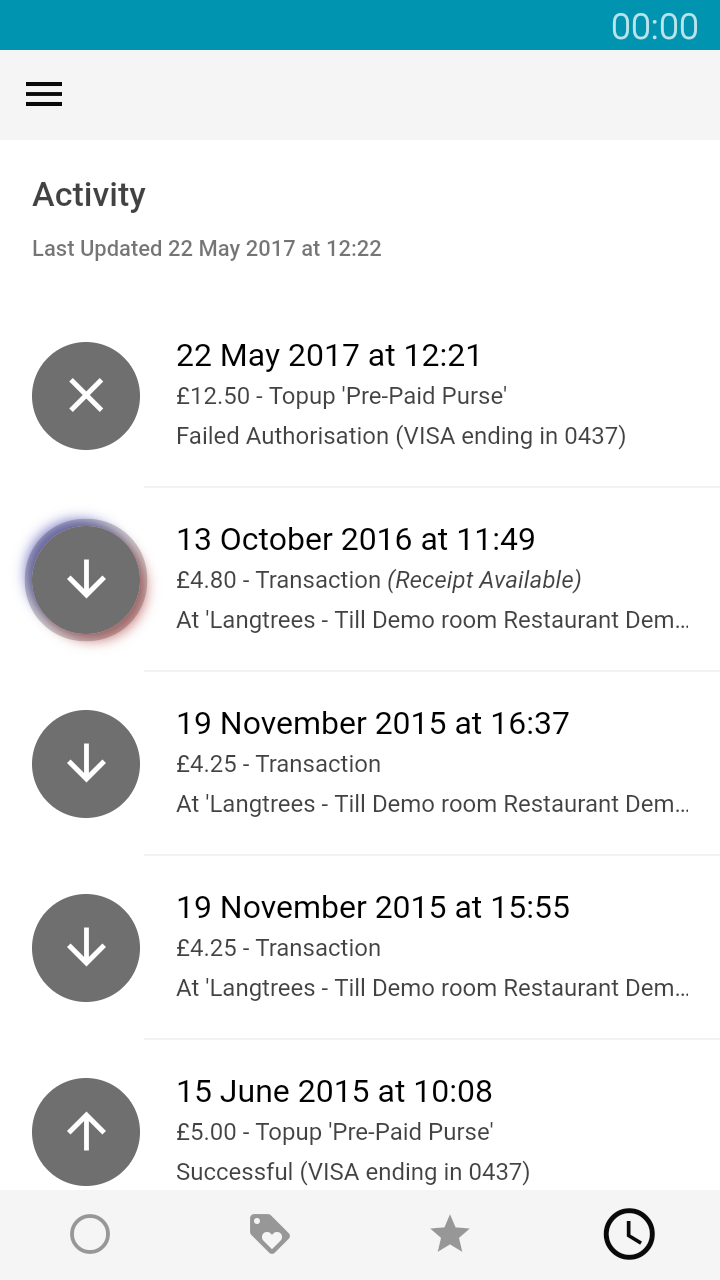The image size is (720, 1280).
Task: Switch to the circle tab in the bottom bar
Action: coord(90,1234)
